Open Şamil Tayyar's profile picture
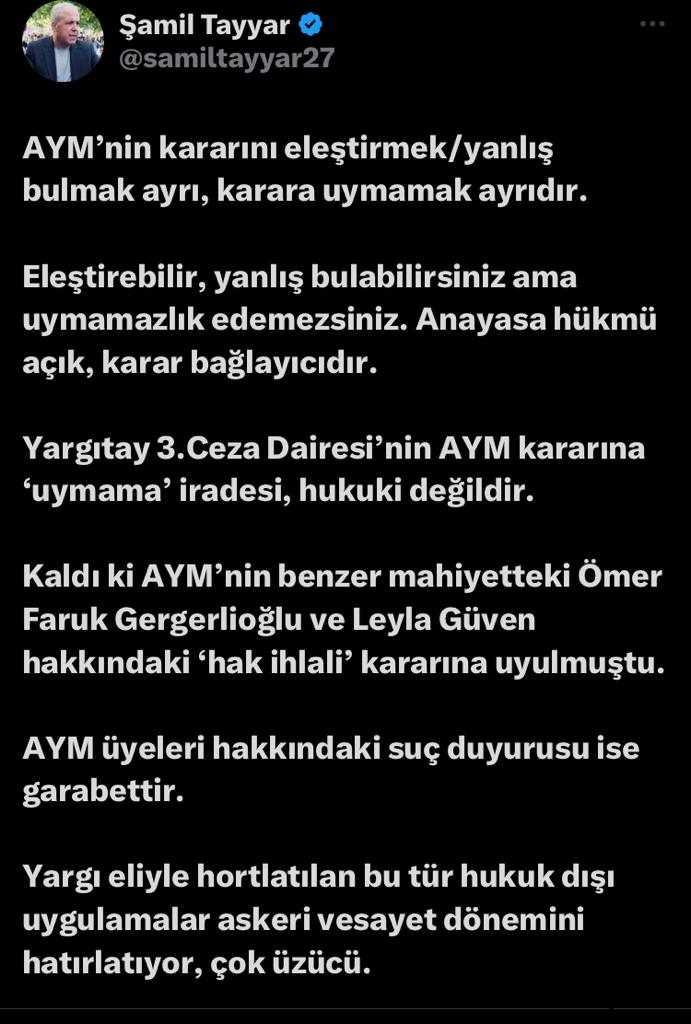The width and height of the screenshot is (691, 1024). click(62, 41)
